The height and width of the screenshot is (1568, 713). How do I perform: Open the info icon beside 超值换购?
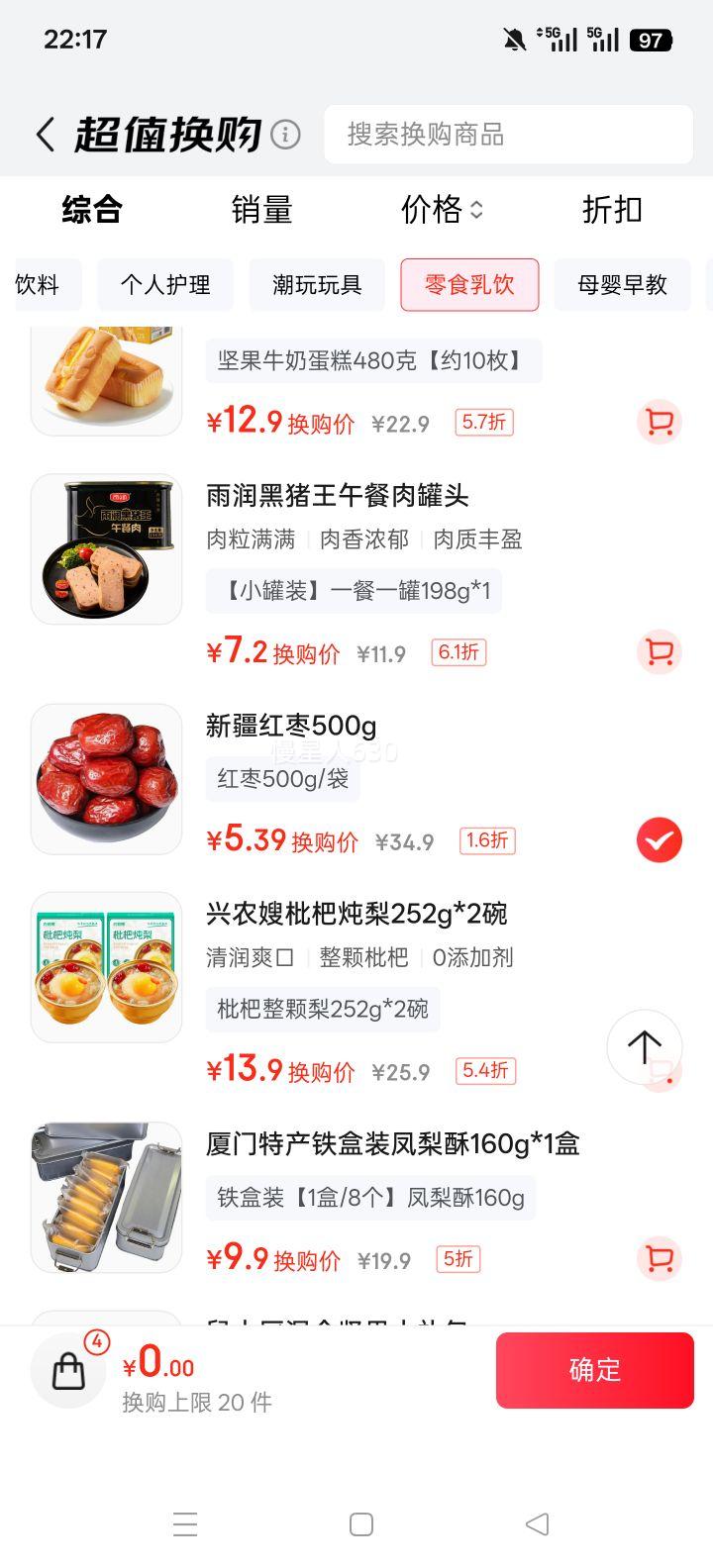[285, 135]
